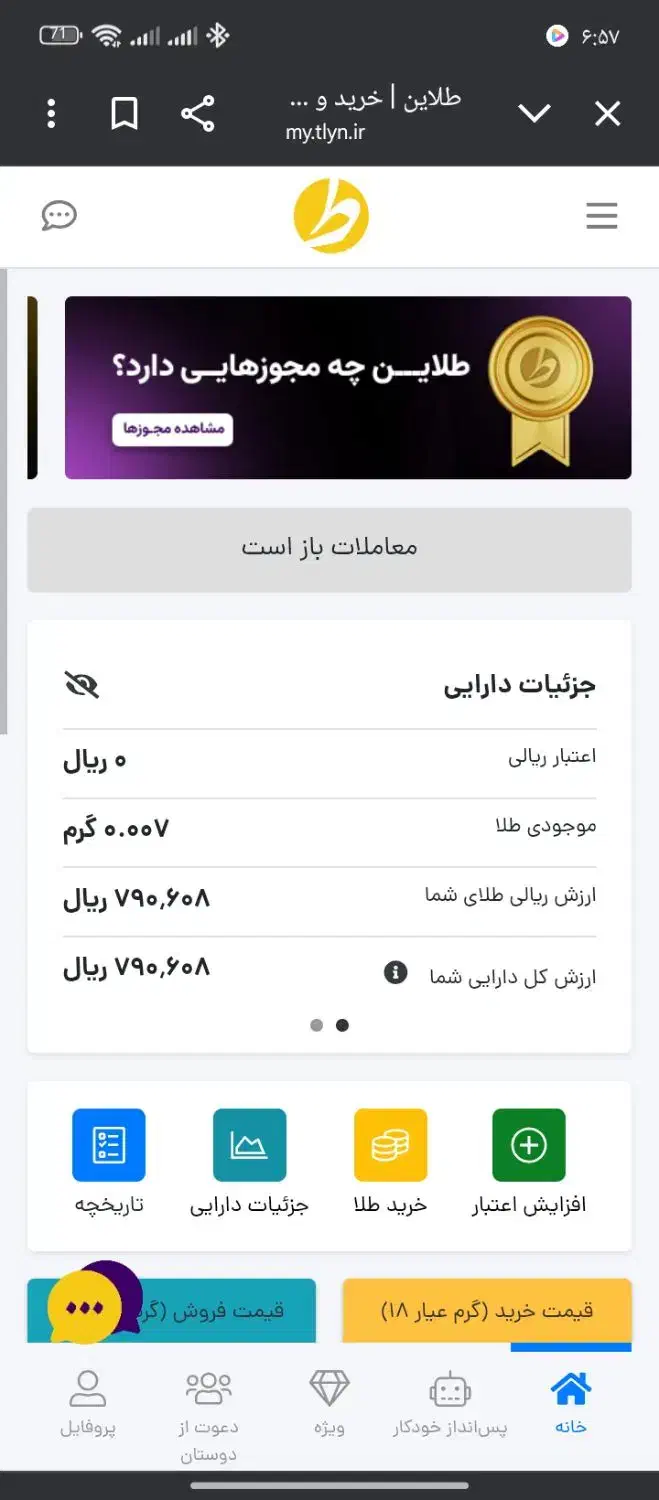Open خرید طلا to buy gold
Image resolution: width=659 pixels, height=1500 pixels.
click(390, 1160)
